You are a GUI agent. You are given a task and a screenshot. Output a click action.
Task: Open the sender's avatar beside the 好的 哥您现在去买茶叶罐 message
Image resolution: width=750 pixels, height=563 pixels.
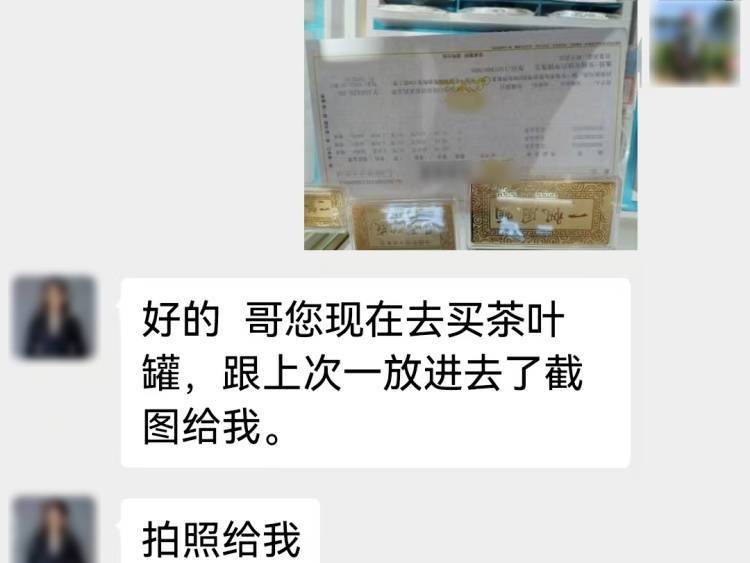(54, 318)
